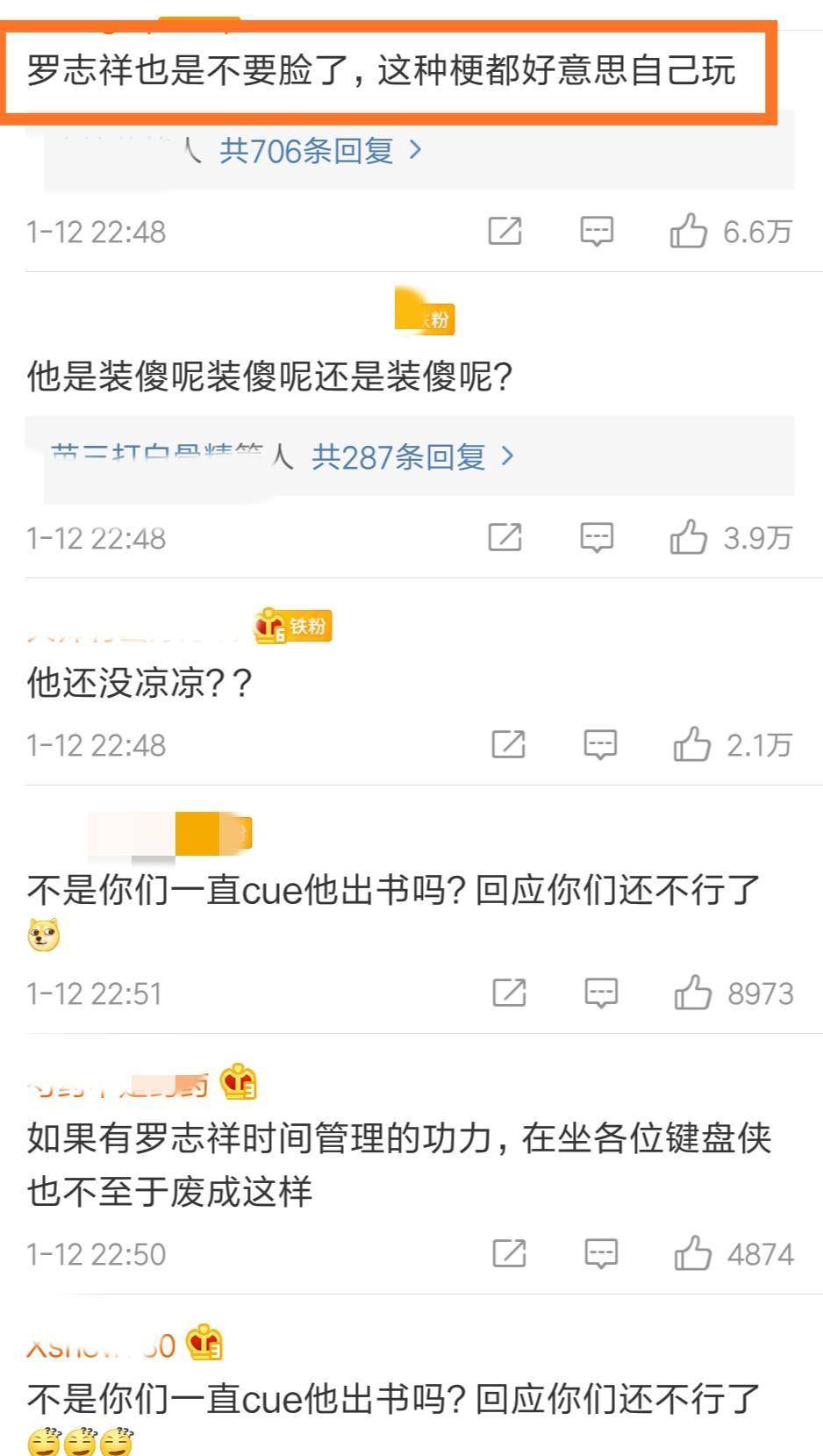Reply to the comment with 6.6万 likes
The width and height of the screenshot is (823, 1456).
point(597,232)
